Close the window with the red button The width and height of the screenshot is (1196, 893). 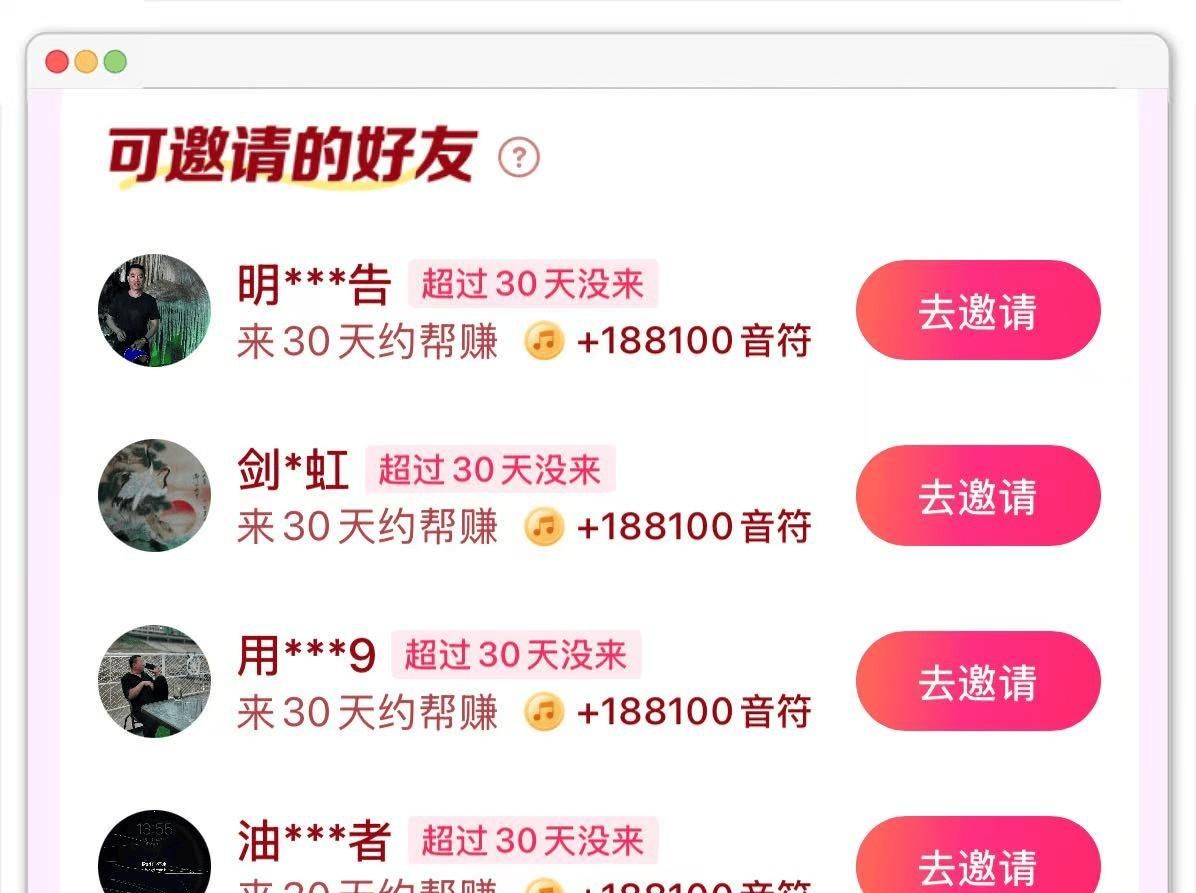click(57, 62)
